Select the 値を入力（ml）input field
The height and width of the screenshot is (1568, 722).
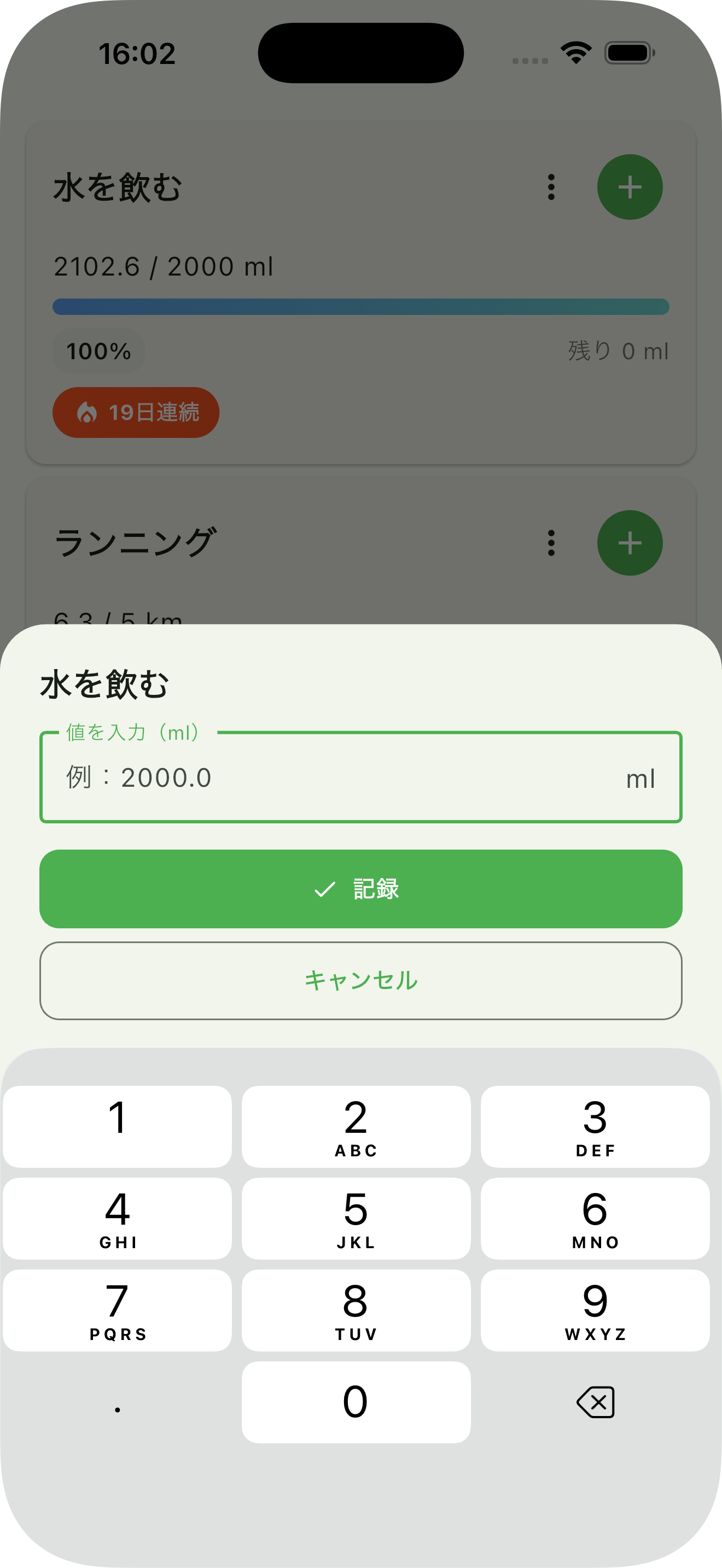point(361,777)
